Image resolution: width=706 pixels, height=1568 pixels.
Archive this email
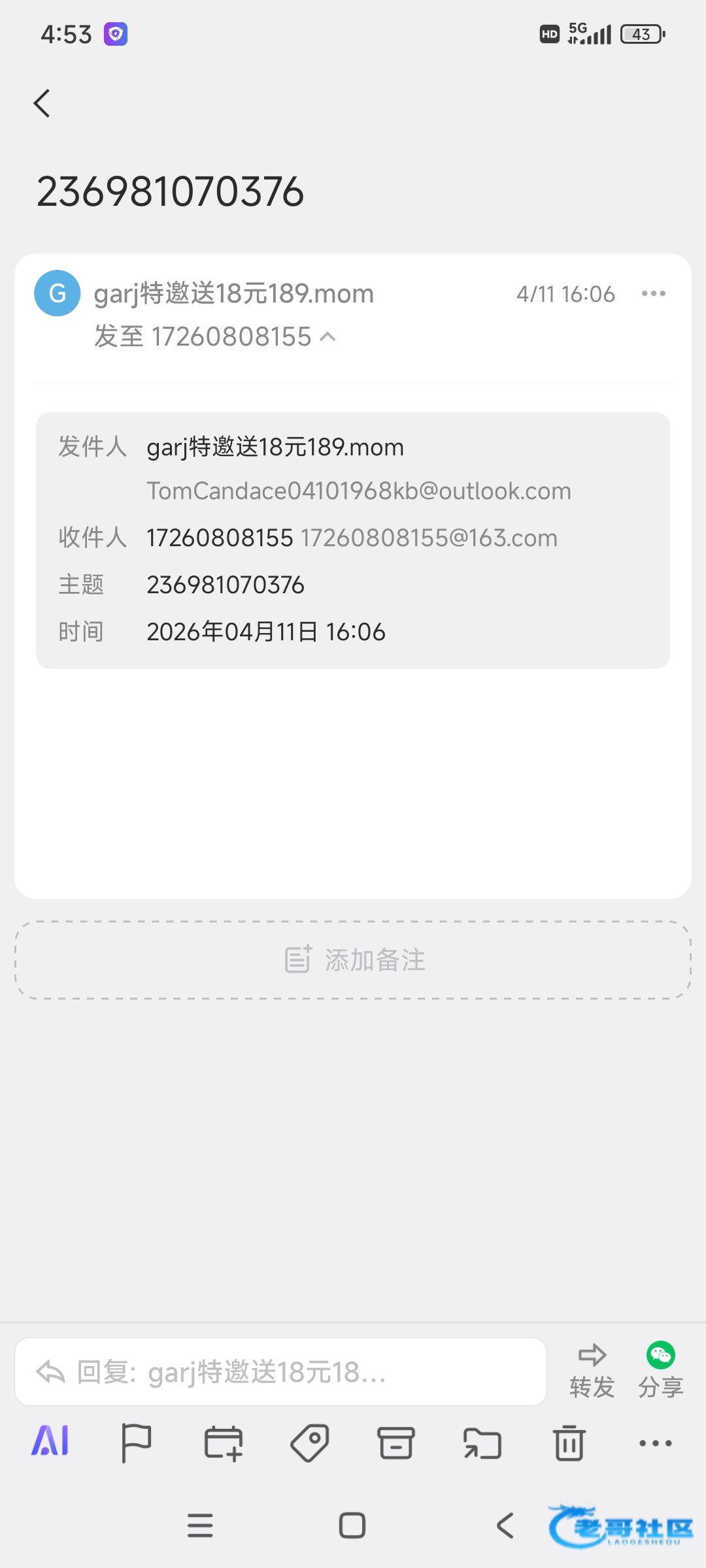tap(395, 1443)
